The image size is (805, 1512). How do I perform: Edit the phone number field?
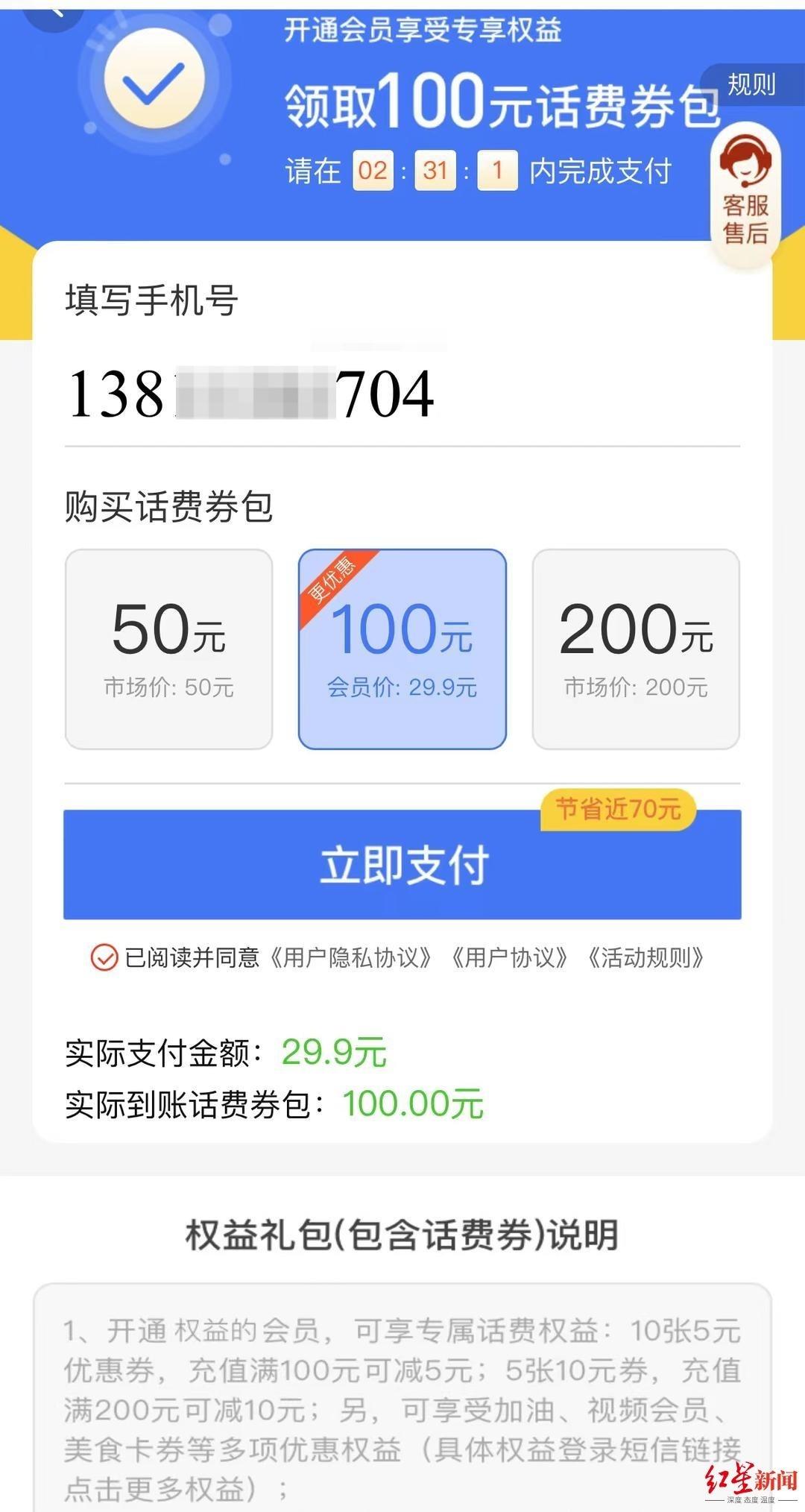[402, 394]
